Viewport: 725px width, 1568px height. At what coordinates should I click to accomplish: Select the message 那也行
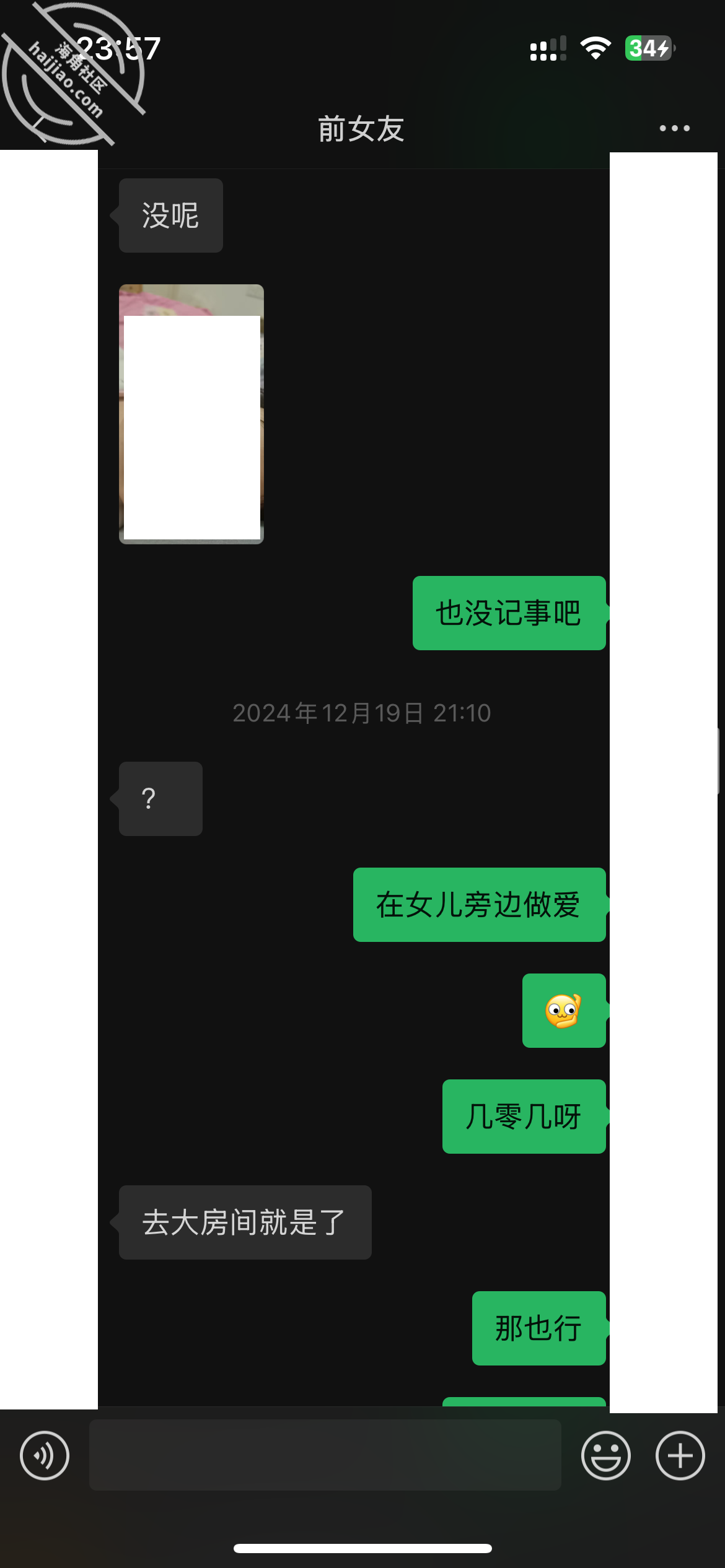[x=537, y=1326]
